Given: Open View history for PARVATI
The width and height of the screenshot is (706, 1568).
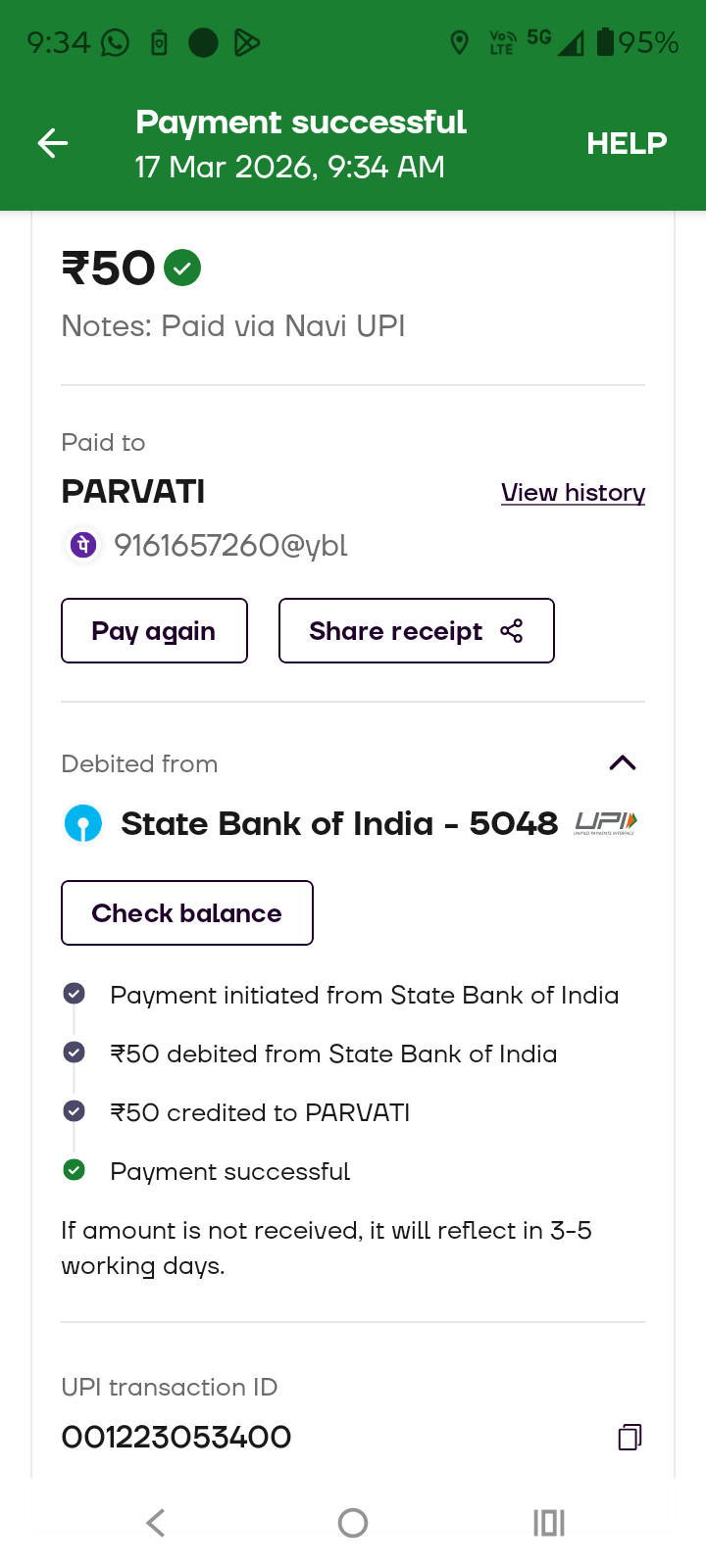Looking at the screenshot, I should pos(573,492).
